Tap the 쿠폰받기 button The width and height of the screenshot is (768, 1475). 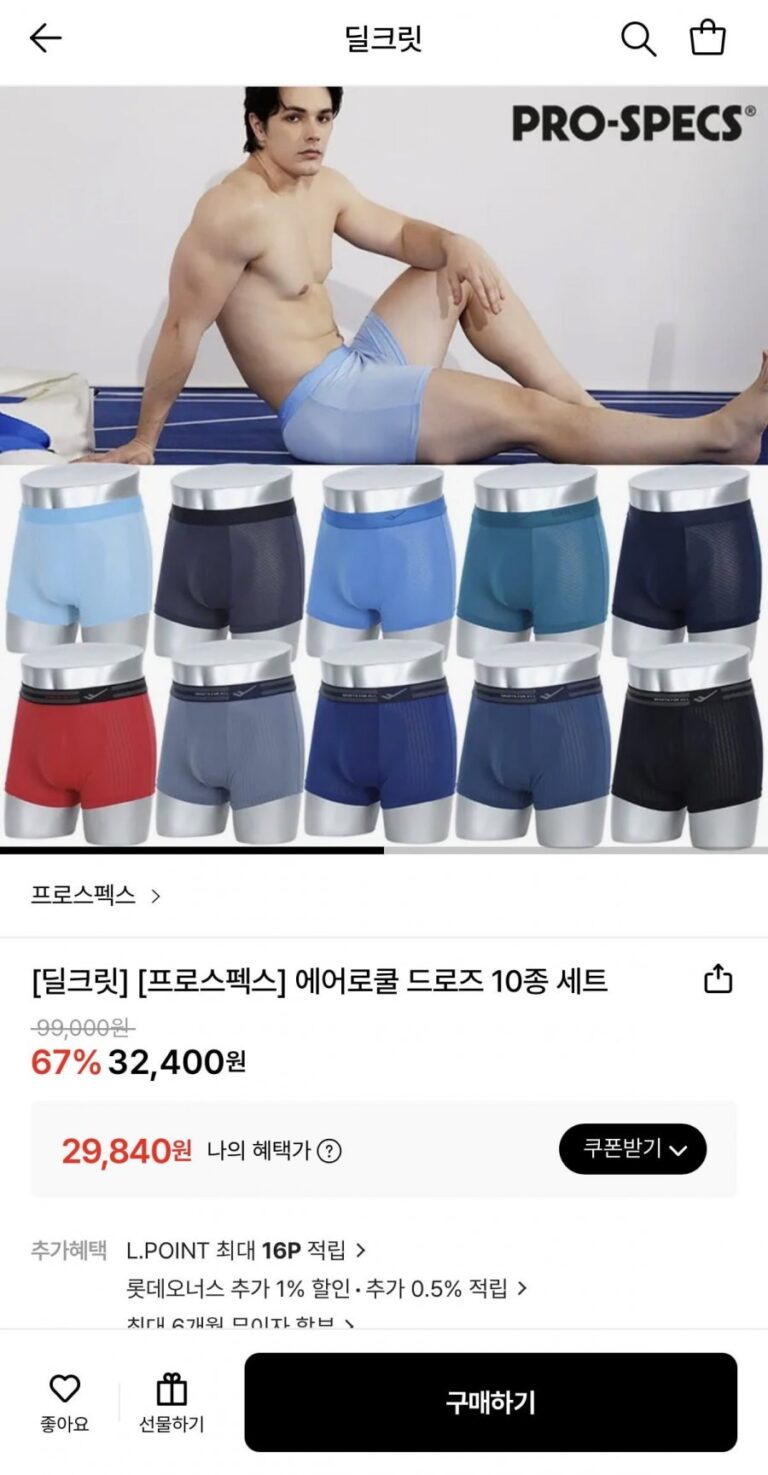(633, 1149)
